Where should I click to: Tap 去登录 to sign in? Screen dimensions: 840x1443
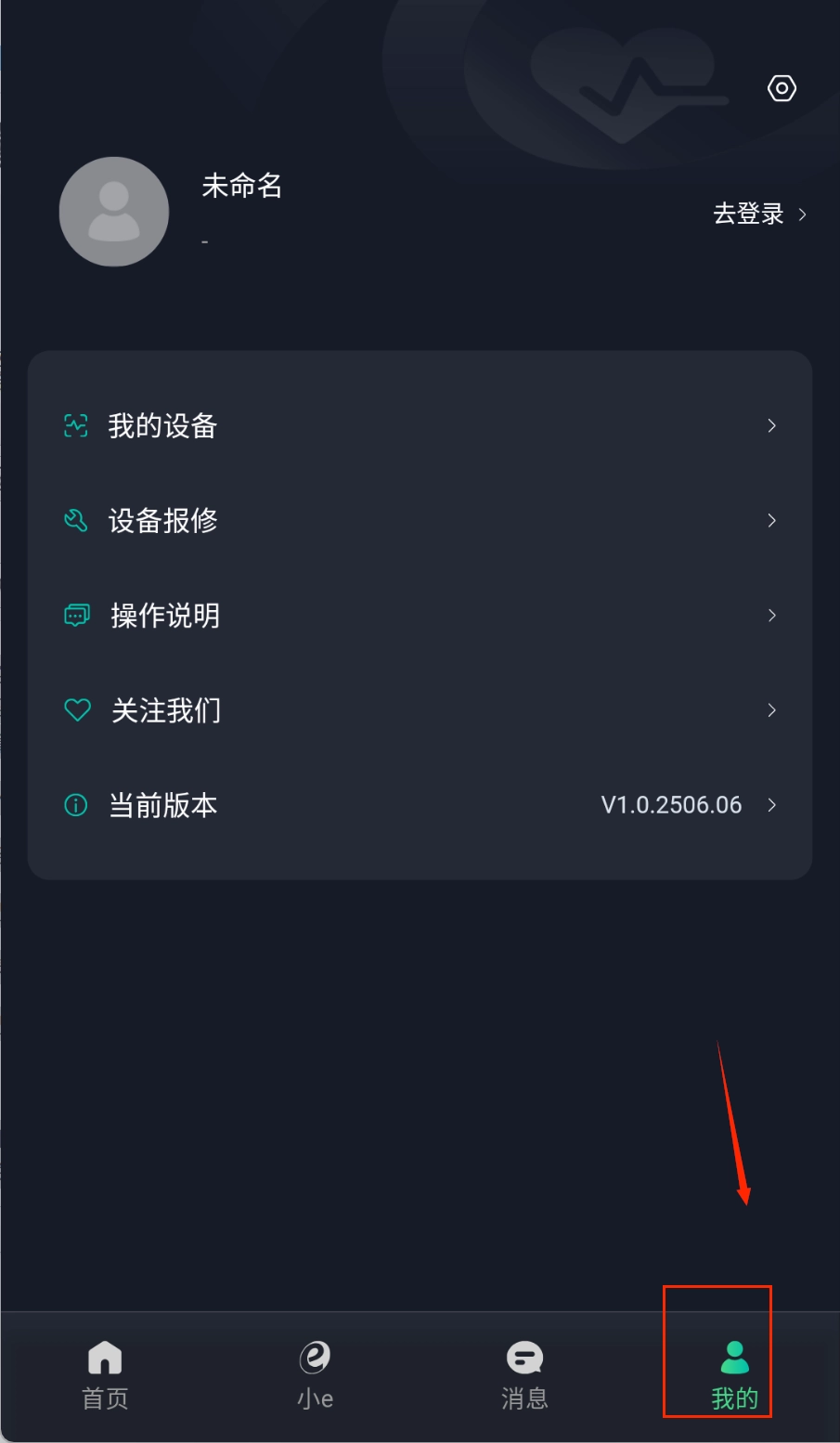point(758,214)
